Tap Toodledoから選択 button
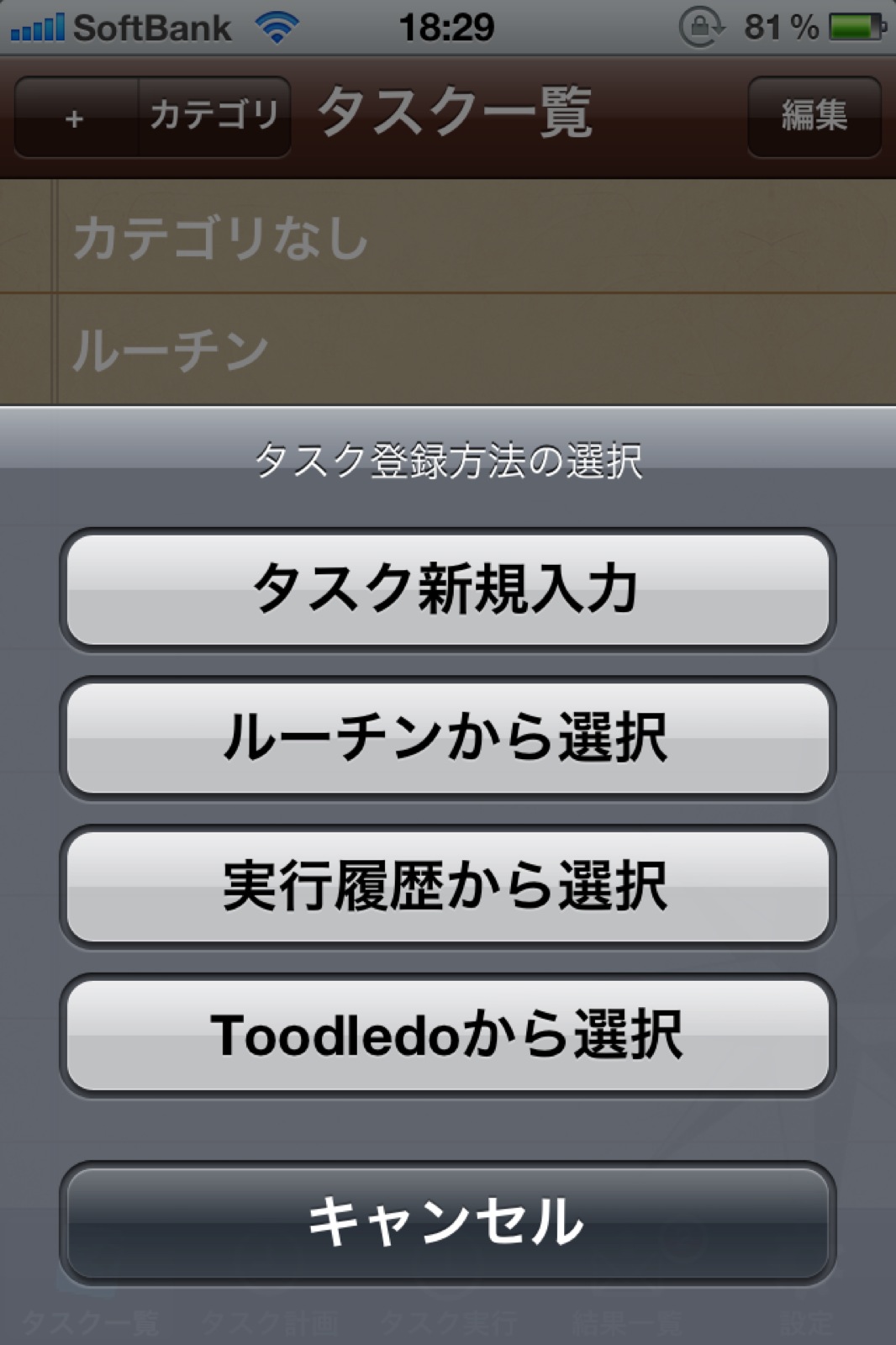The height and width of the screenshot is (1345, 896). [x=447, y=1035]
